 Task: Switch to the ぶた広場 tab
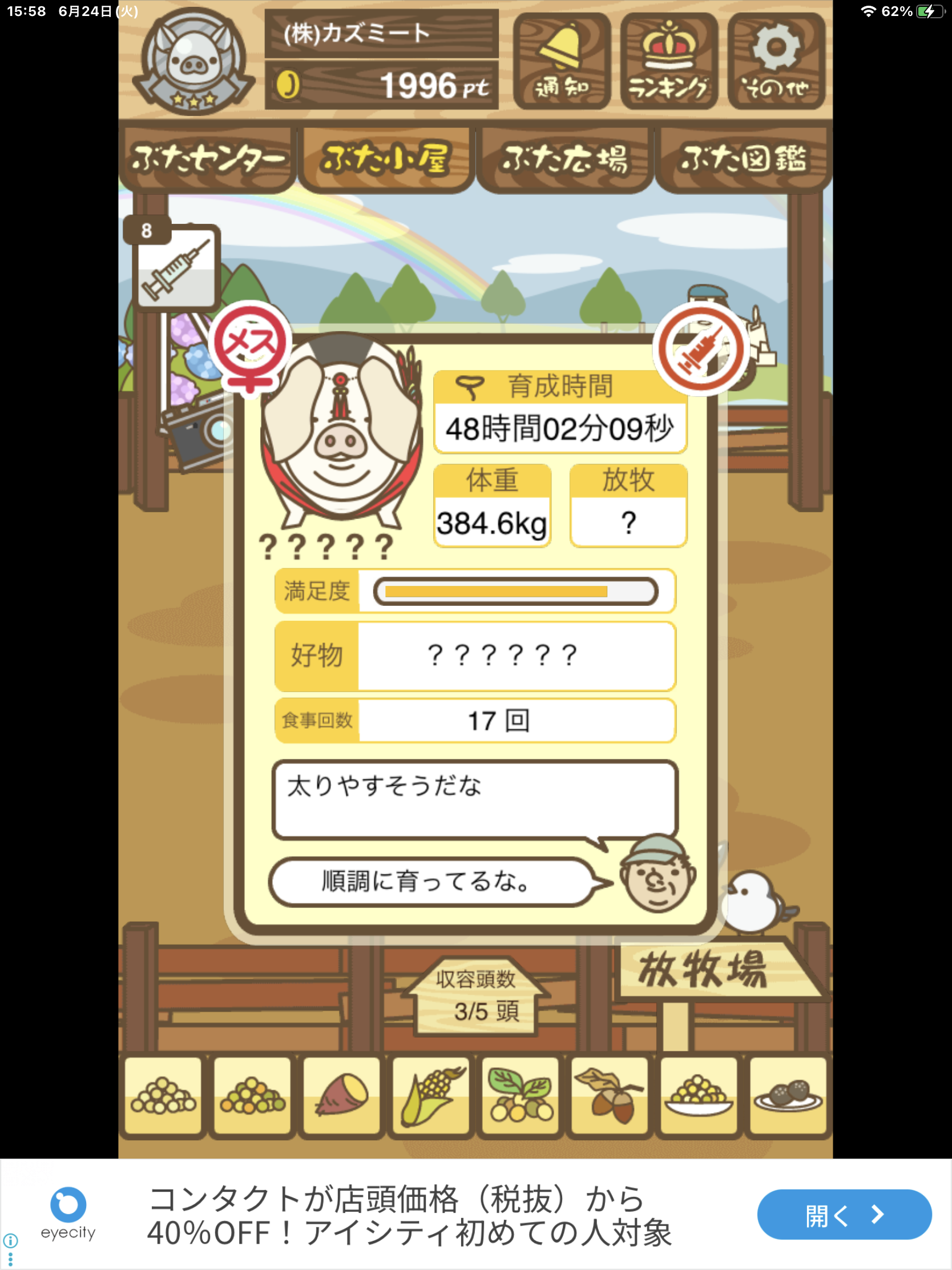coord(564,159)
